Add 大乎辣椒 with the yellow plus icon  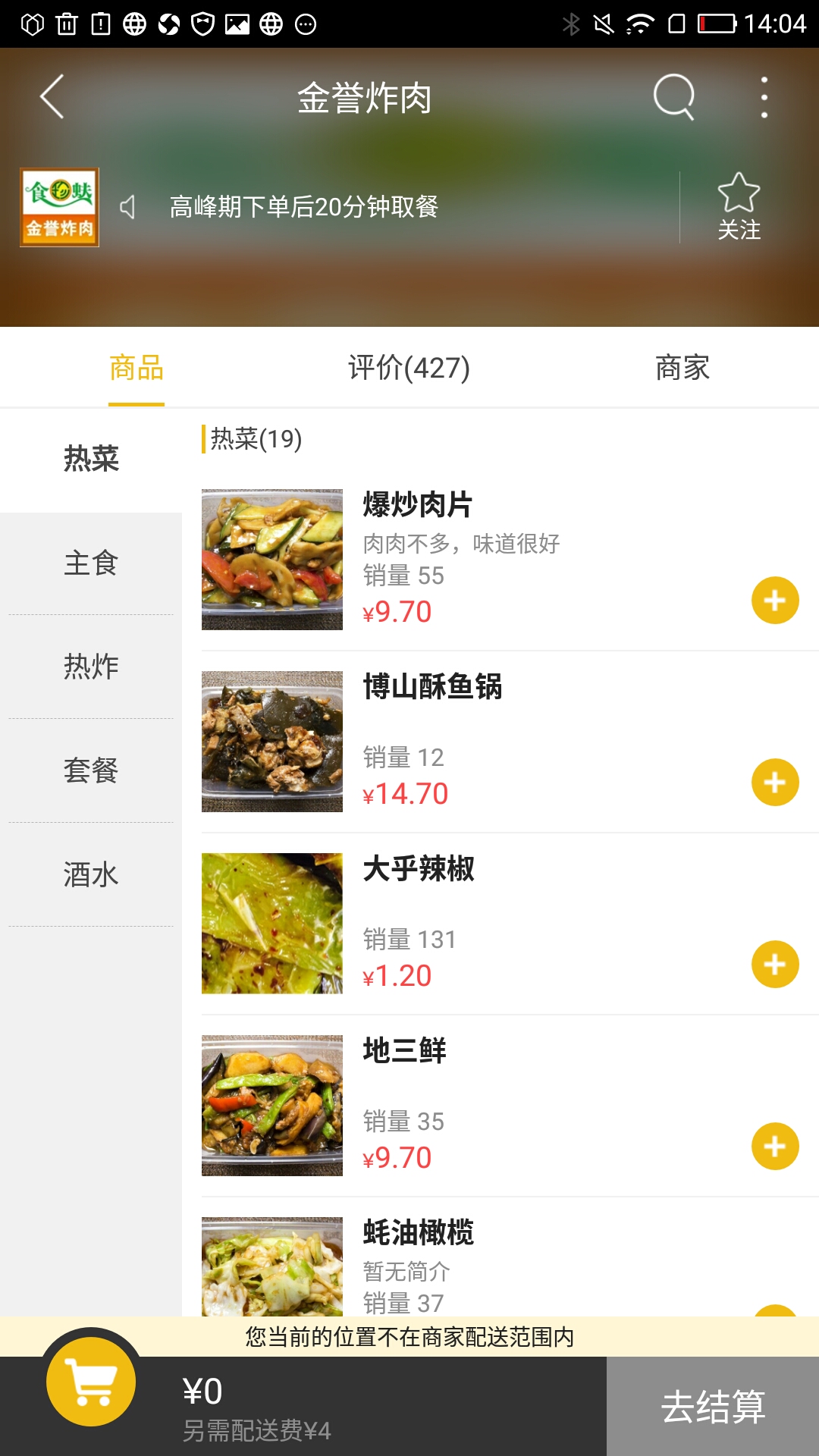coord(774,964)
